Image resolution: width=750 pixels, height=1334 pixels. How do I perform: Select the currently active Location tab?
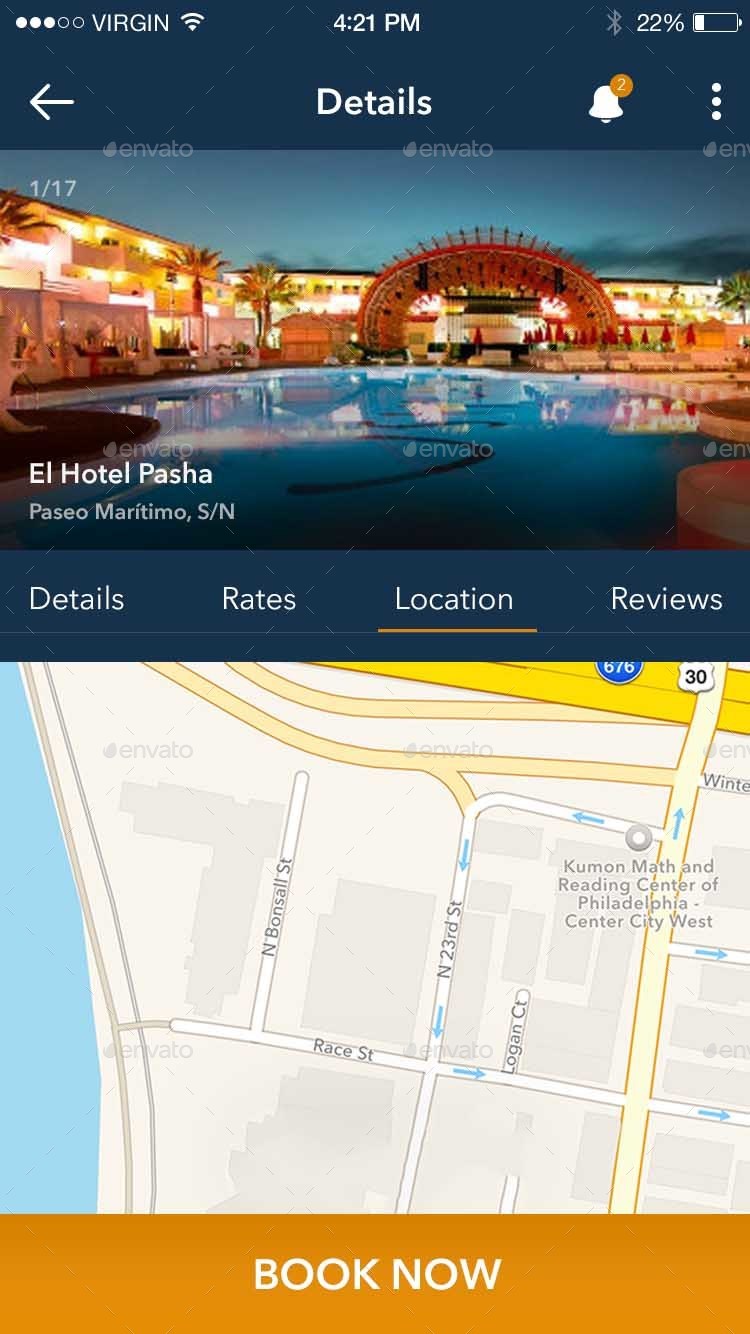pyautogui.click(x=455, y=598)
